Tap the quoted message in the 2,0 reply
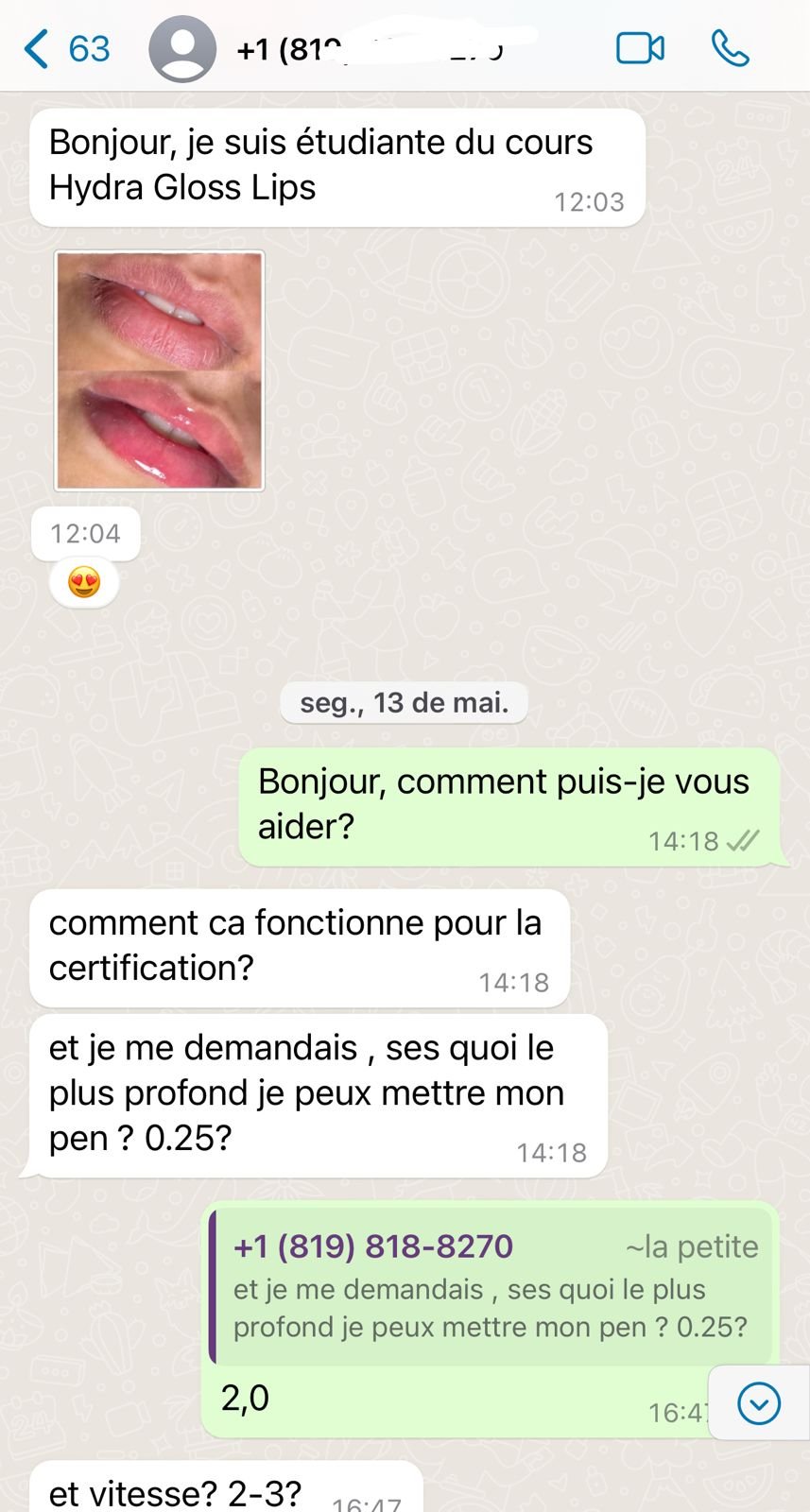This screenshot has width=810, height=1512. (x=491, y=1287)
